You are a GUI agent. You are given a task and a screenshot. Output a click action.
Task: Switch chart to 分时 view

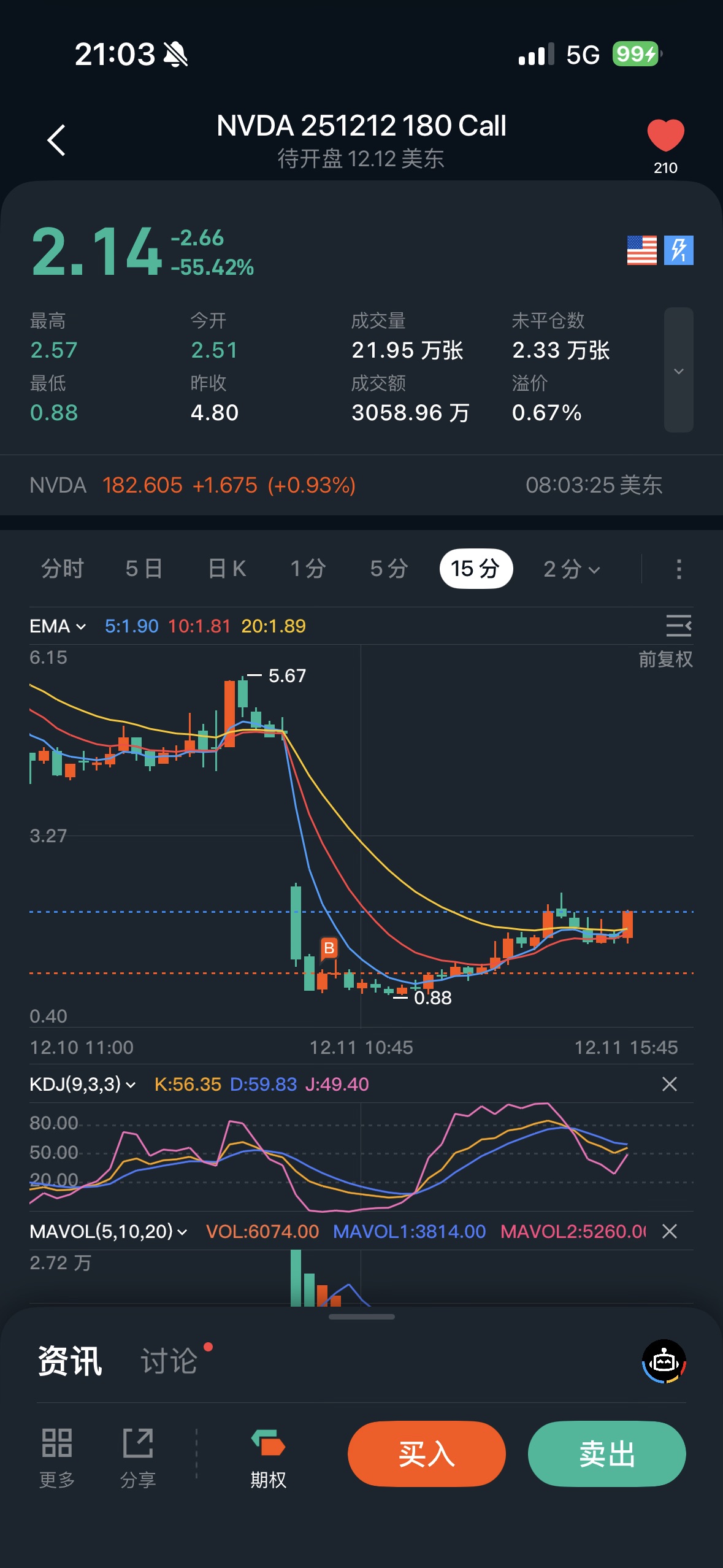(x=62, y=569)
